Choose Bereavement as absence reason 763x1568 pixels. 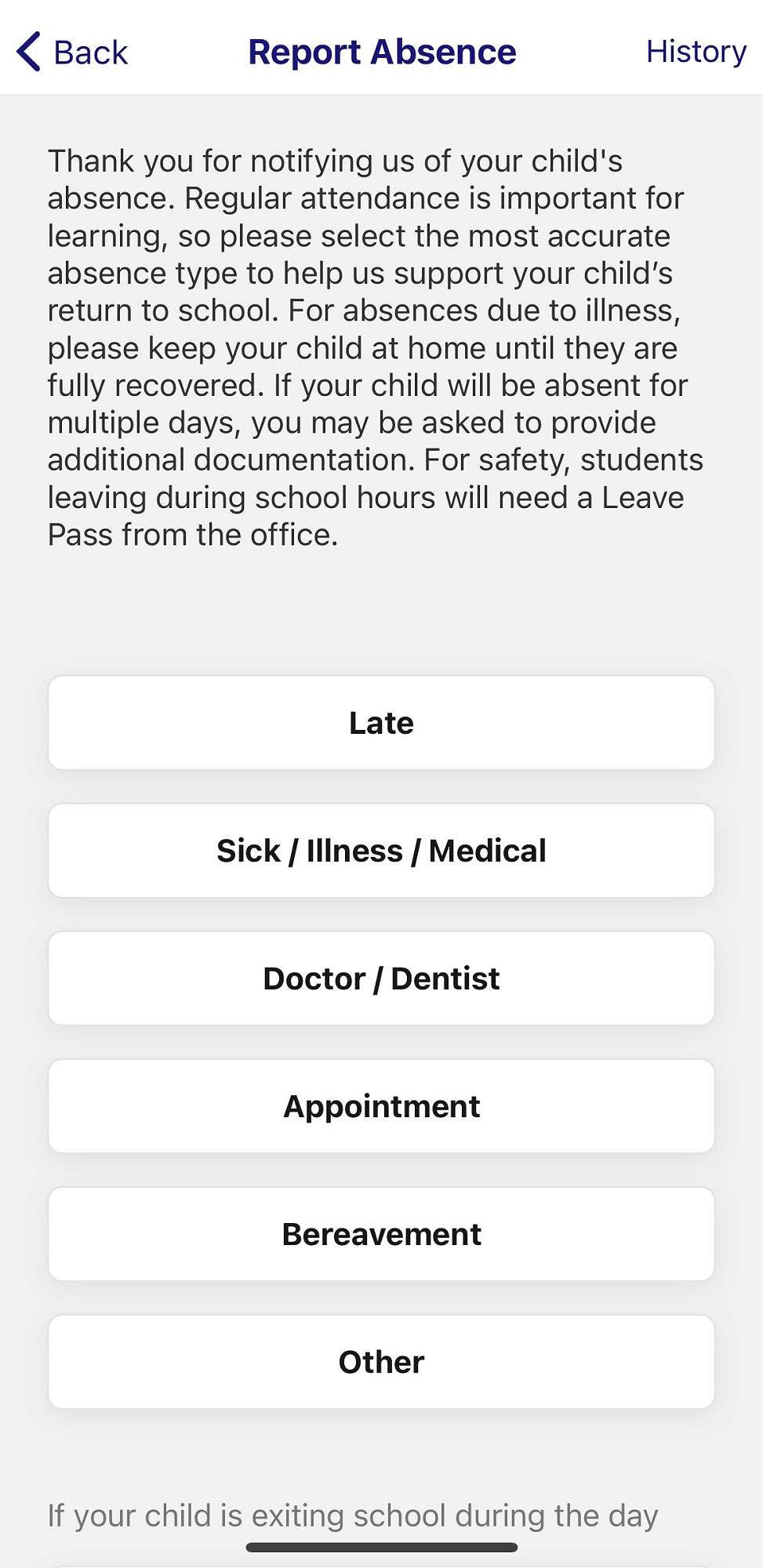click(x=381, y=1234)
